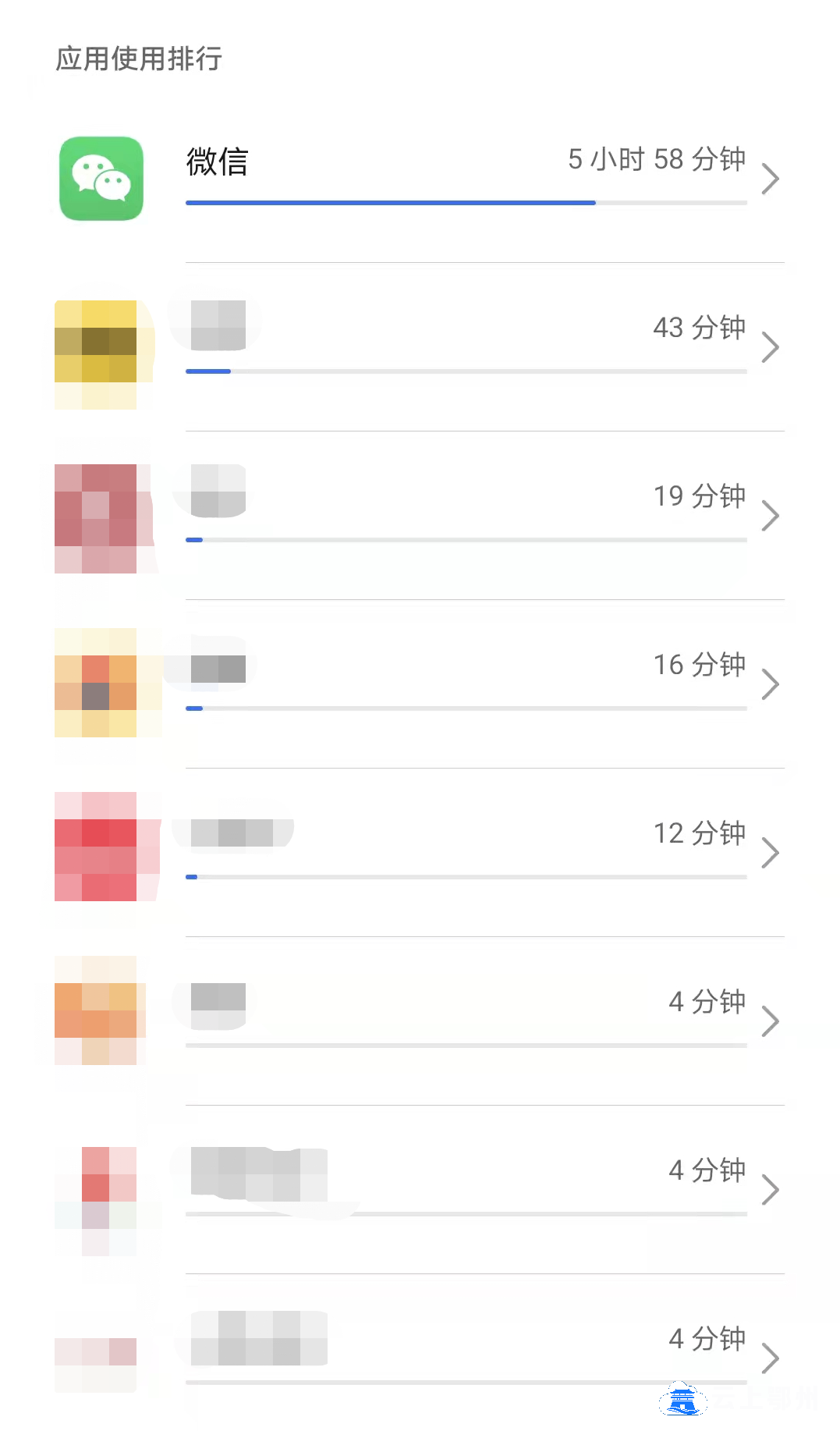Open 微信 usage details
840x1431 pixels.
click(x=420, y=179)
